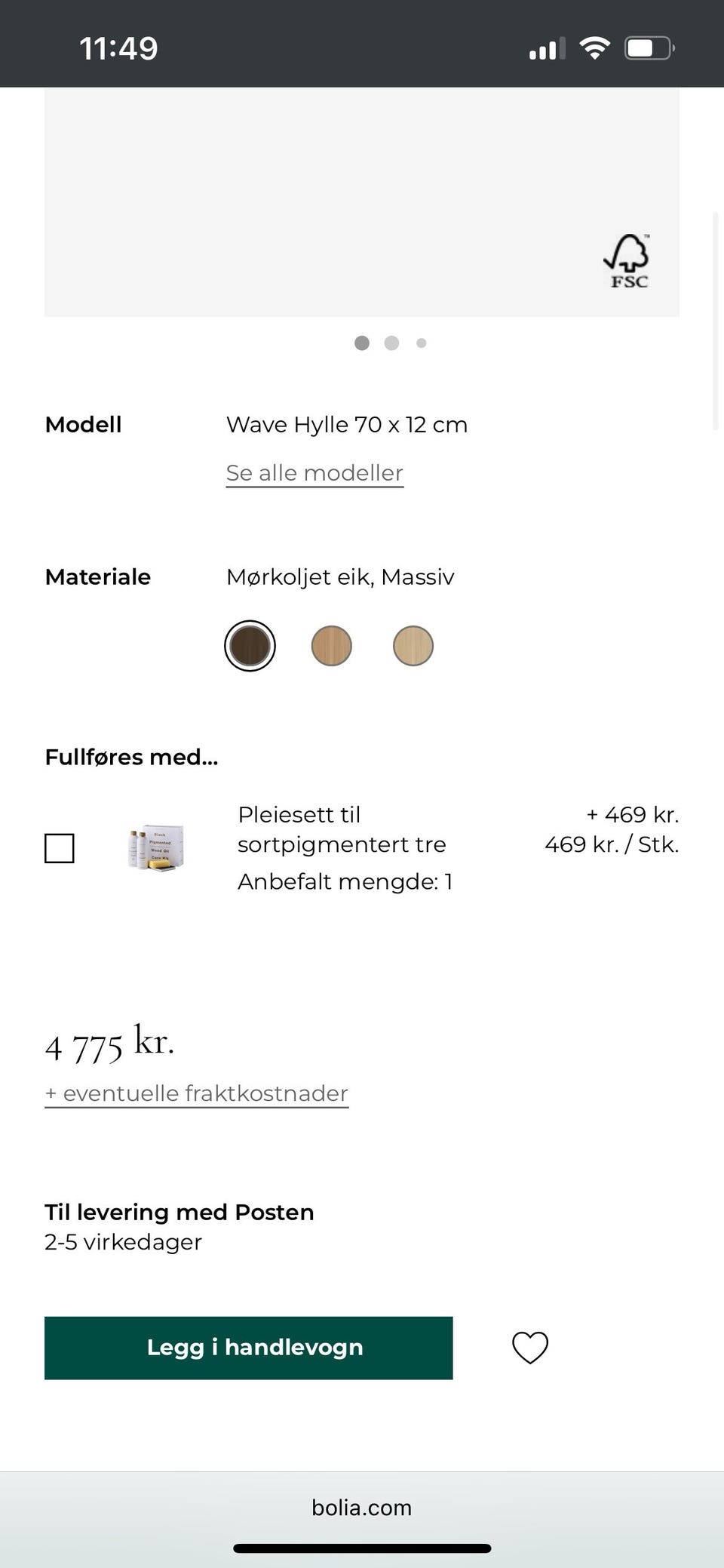Viewport: 724px width, 1568px height.
Task: Select the middle oiled oak color swatch
Action: tap(331, 645)
